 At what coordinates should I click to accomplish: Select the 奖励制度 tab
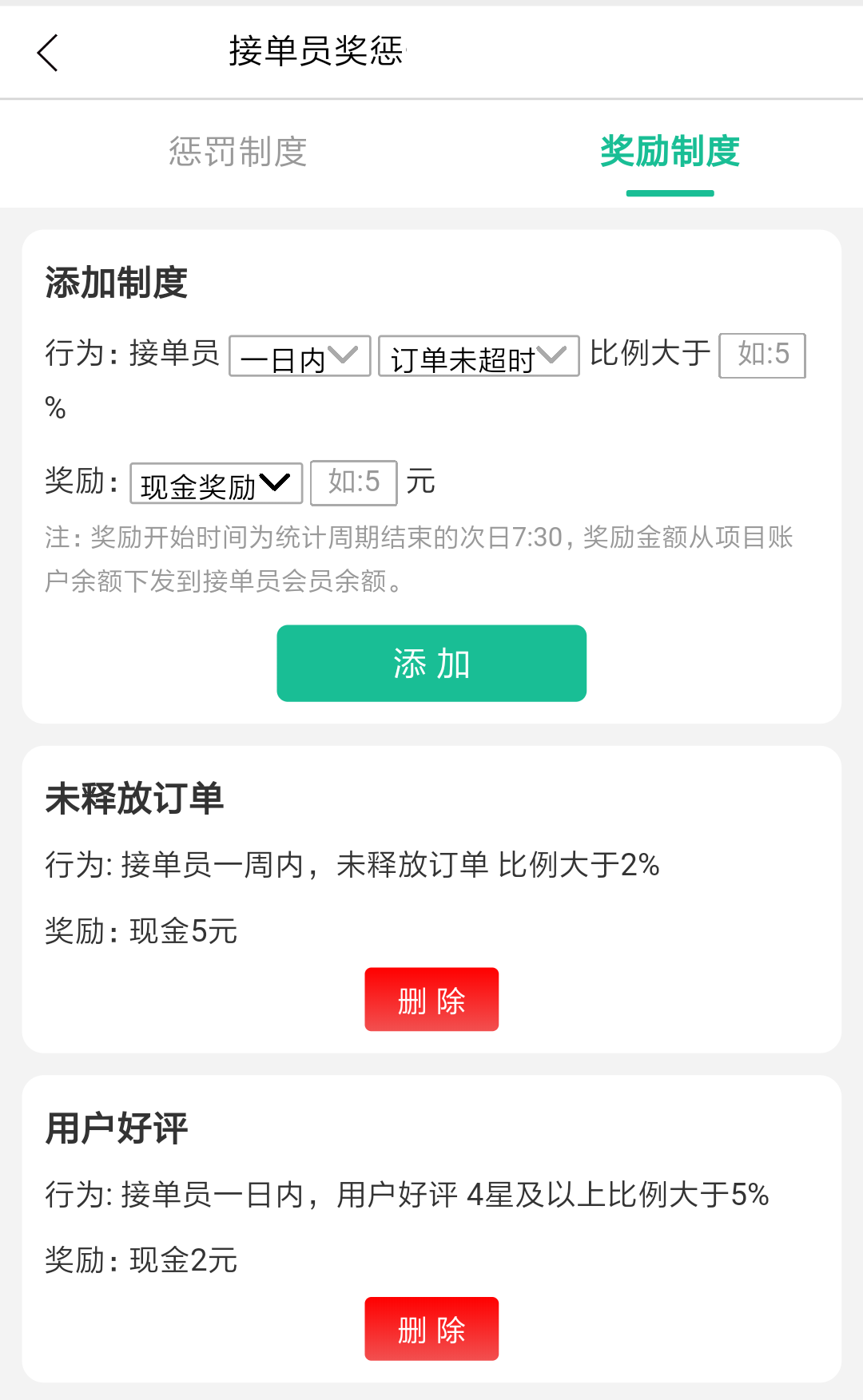point(670,152)
